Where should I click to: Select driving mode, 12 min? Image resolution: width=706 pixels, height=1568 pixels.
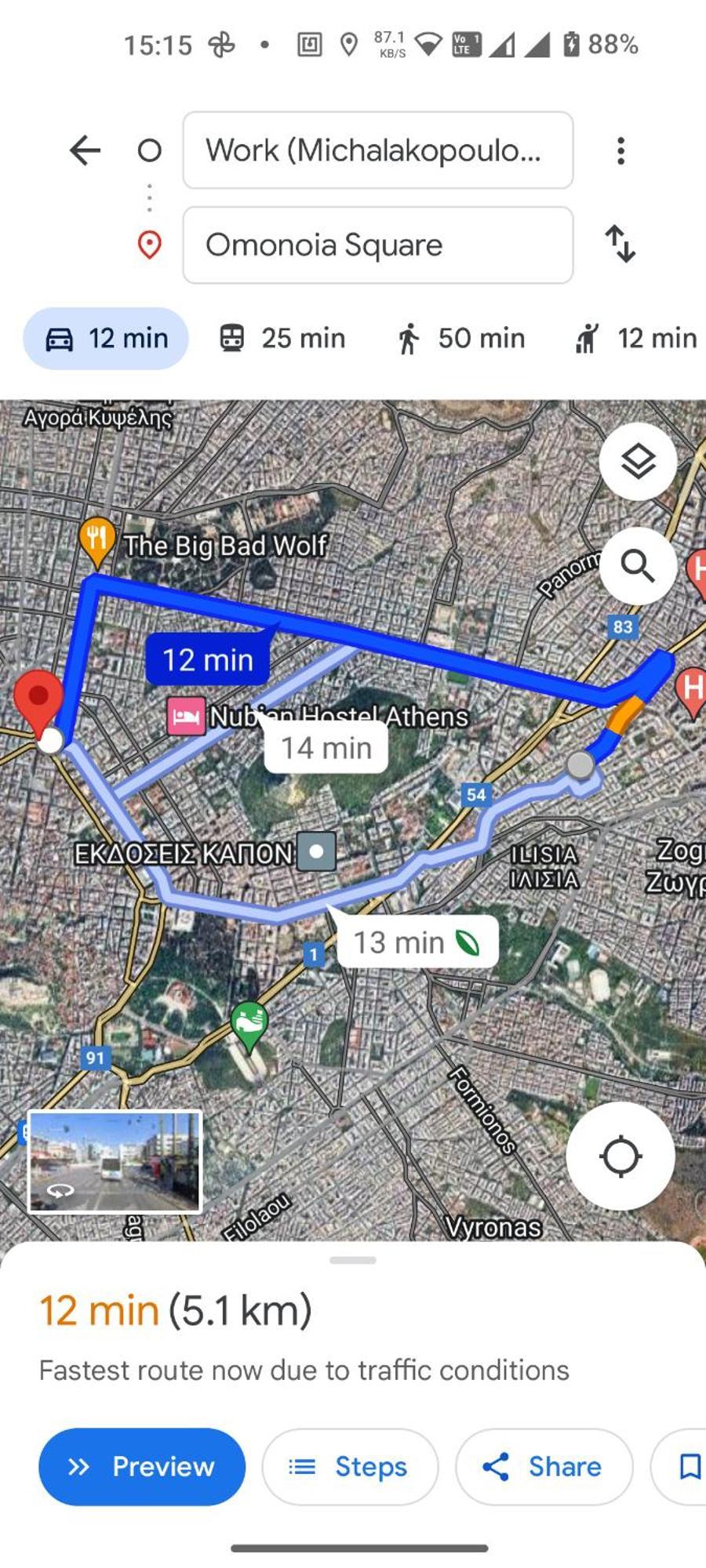107,339
